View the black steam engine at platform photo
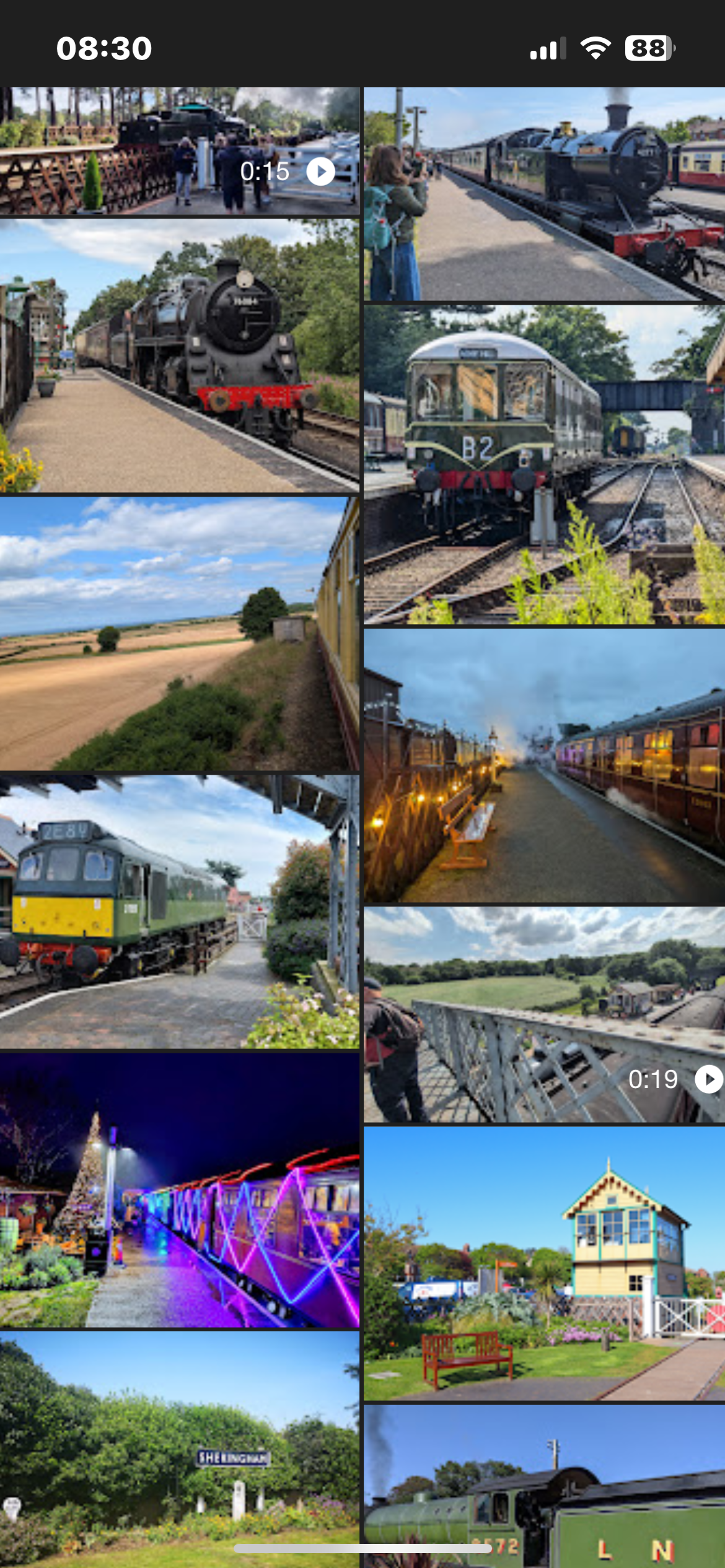This screenshot has height=1568, width=725. click(179, 356)
